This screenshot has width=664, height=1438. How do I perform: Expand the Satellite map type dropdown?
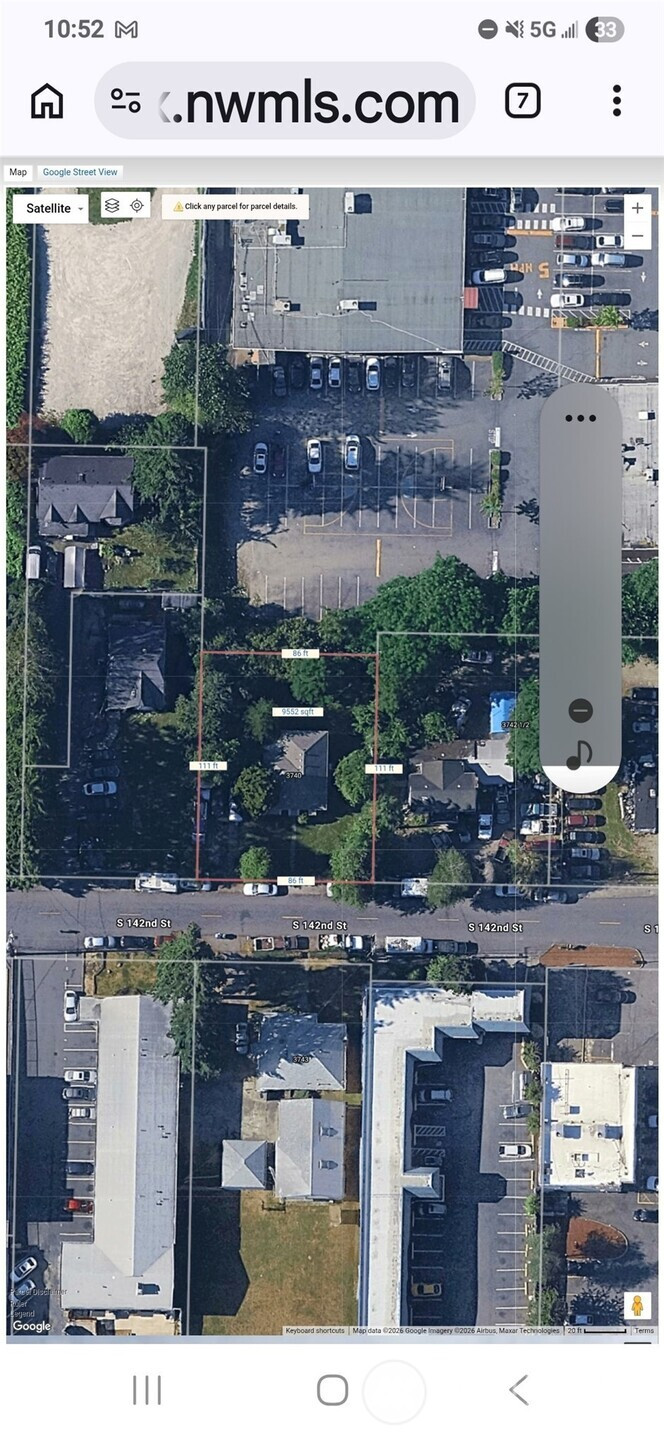50,208
